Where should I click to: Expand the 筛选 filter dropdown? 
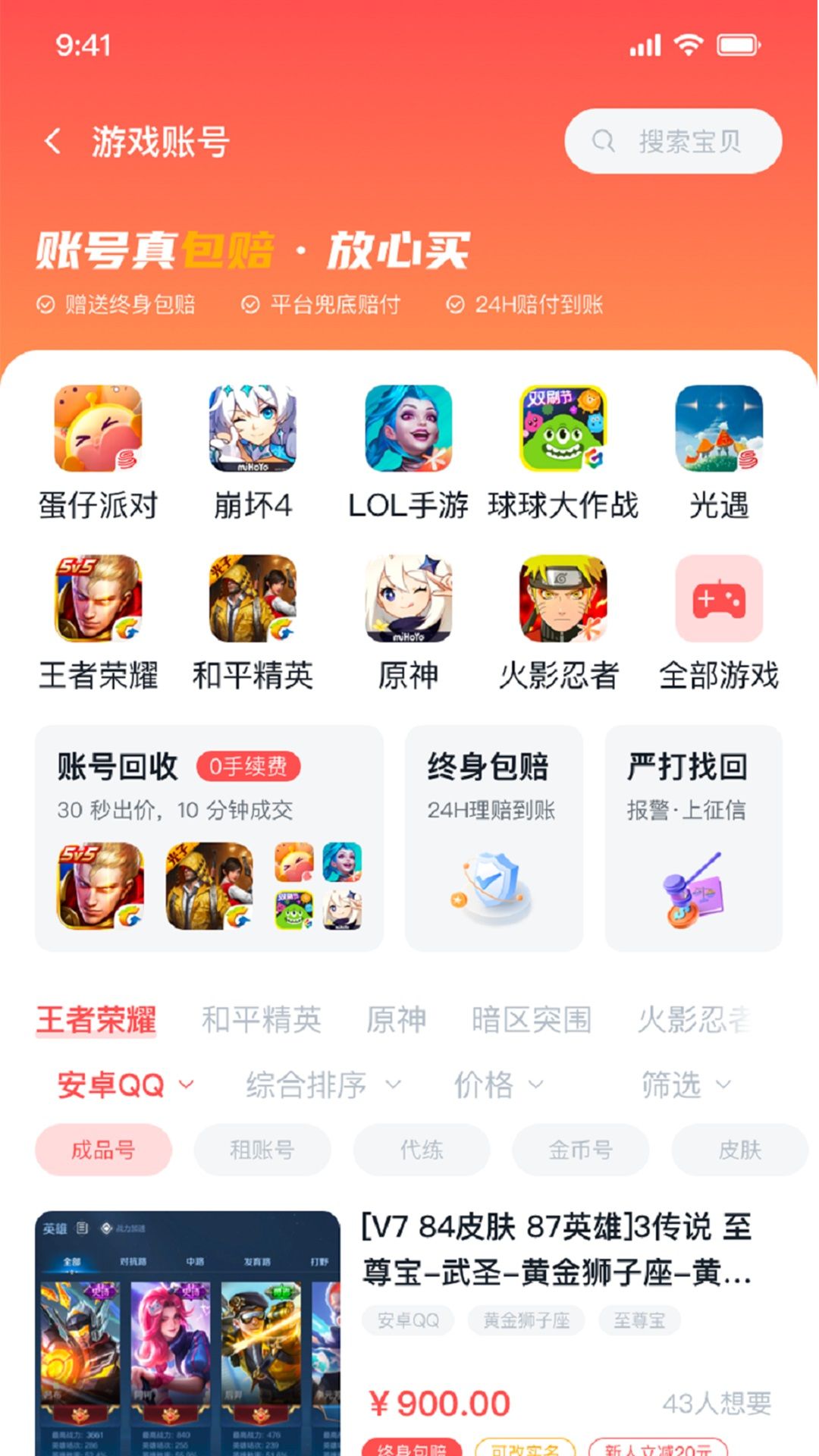click(x=686, y=1084)
